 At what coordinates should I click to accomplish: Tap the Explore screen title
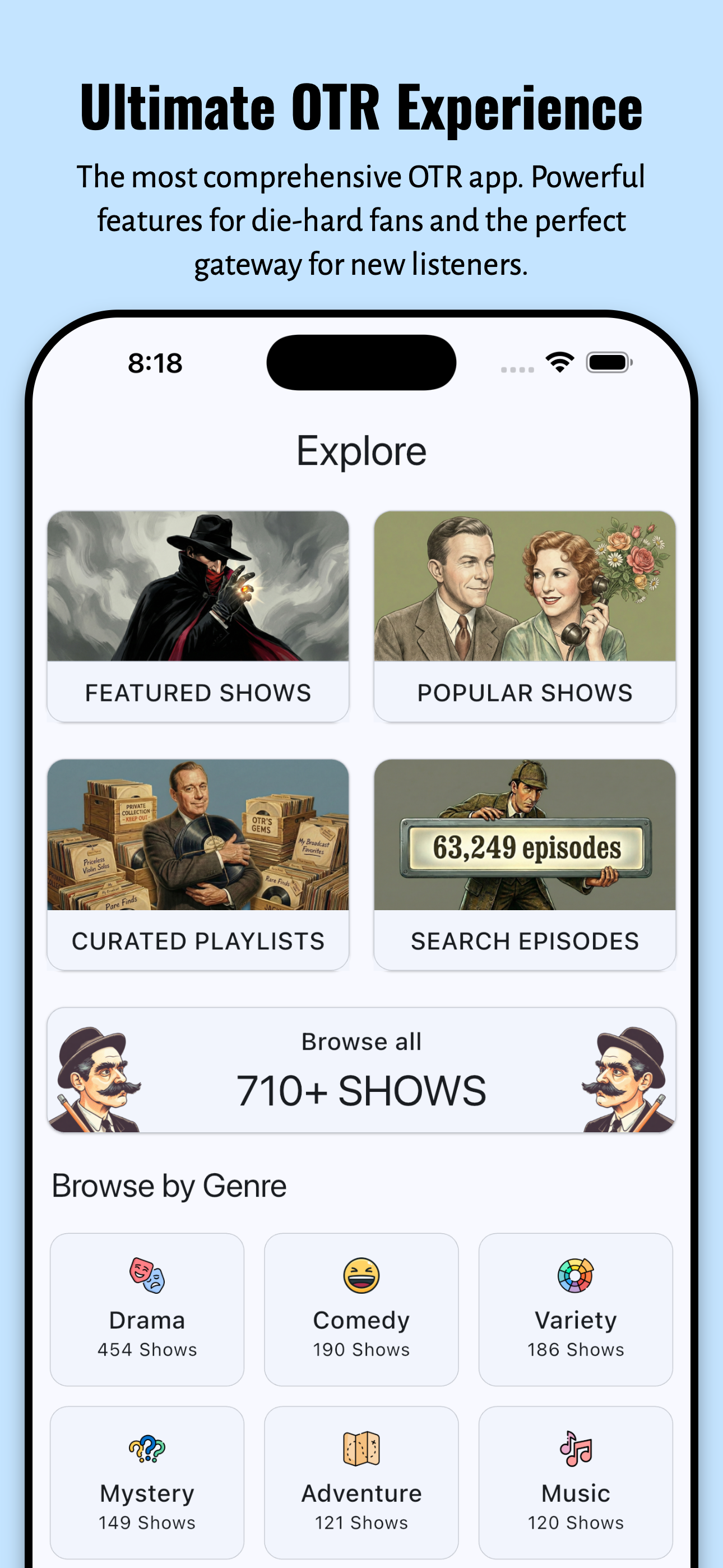click(x=361, y=450)
